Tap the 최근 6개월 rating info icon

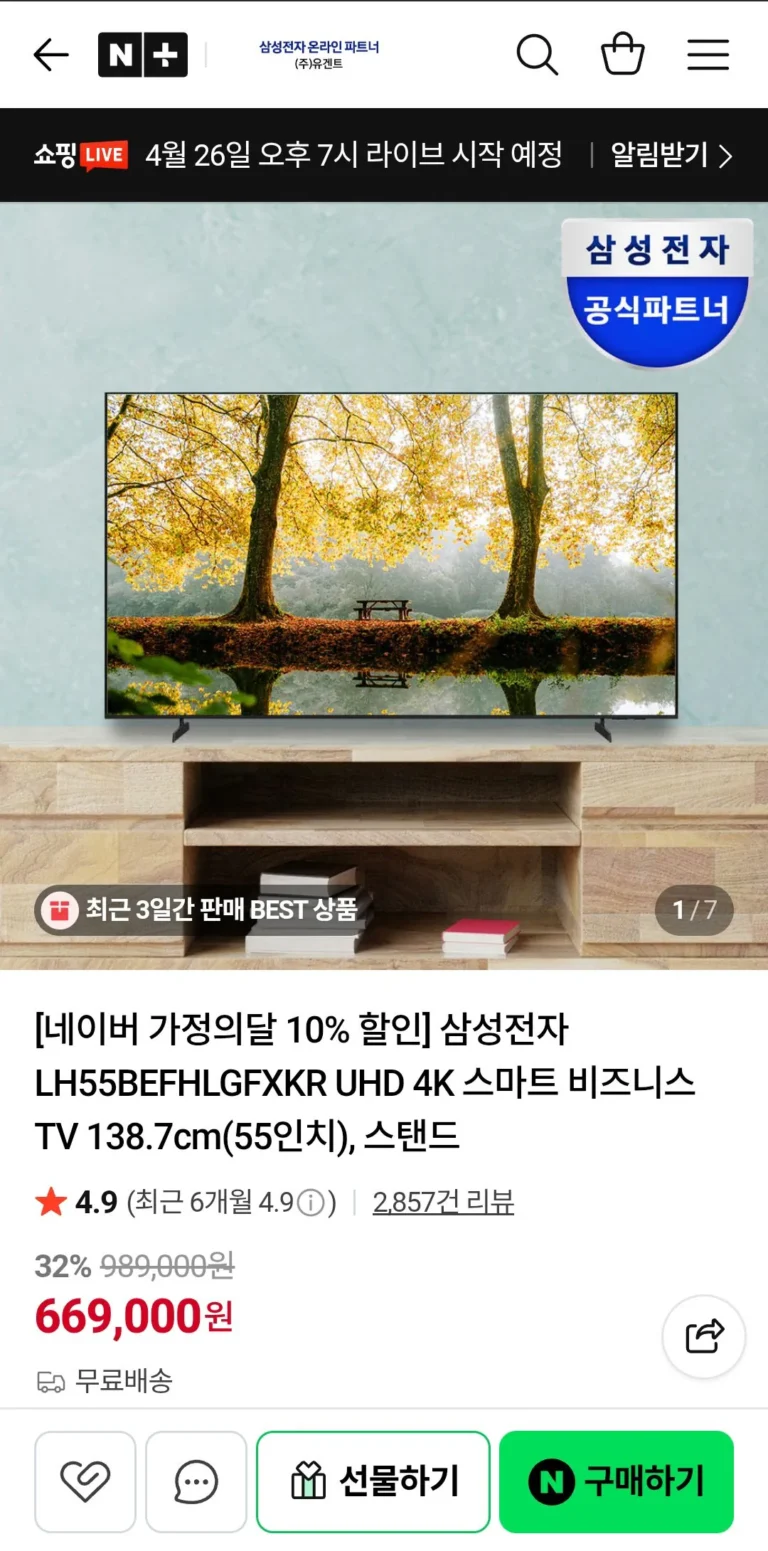[x=311, y=1202]
